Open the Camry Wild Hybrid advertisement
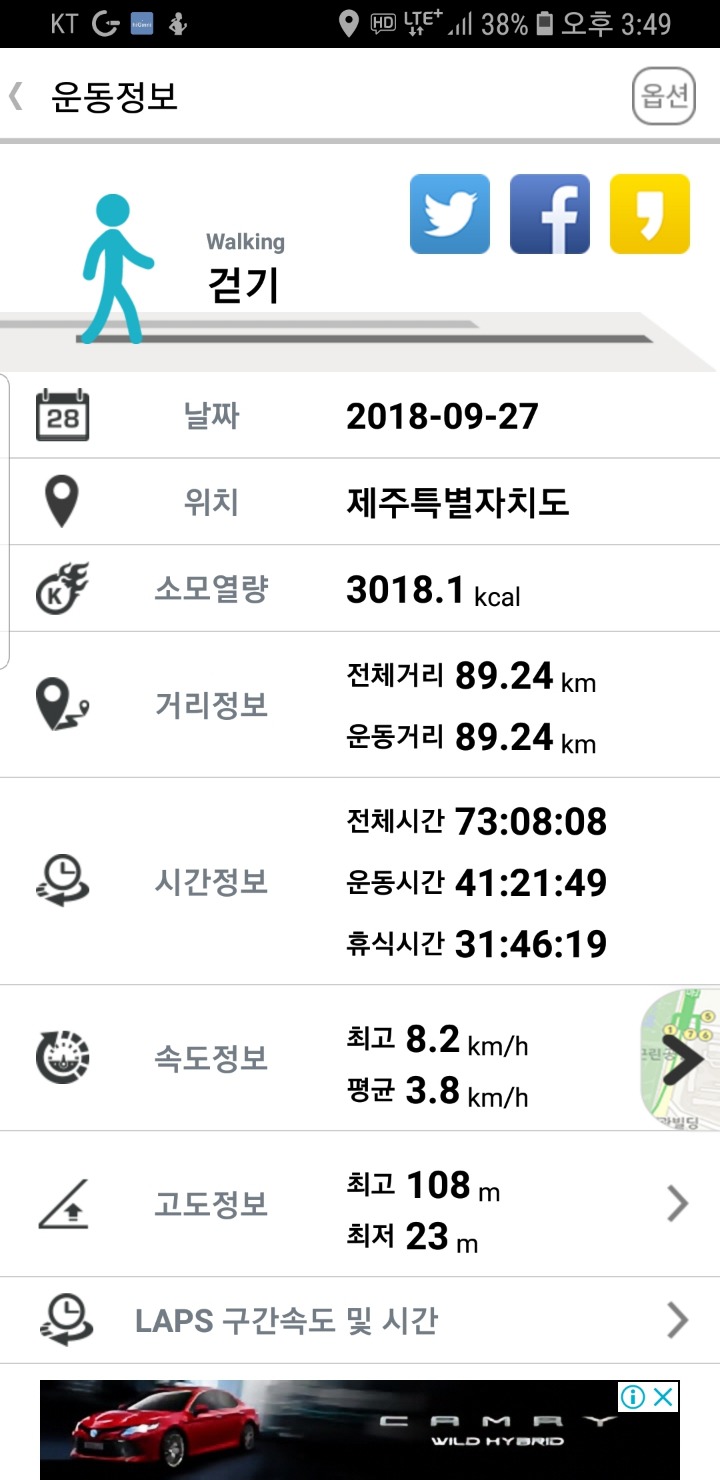 (340, 1430)
